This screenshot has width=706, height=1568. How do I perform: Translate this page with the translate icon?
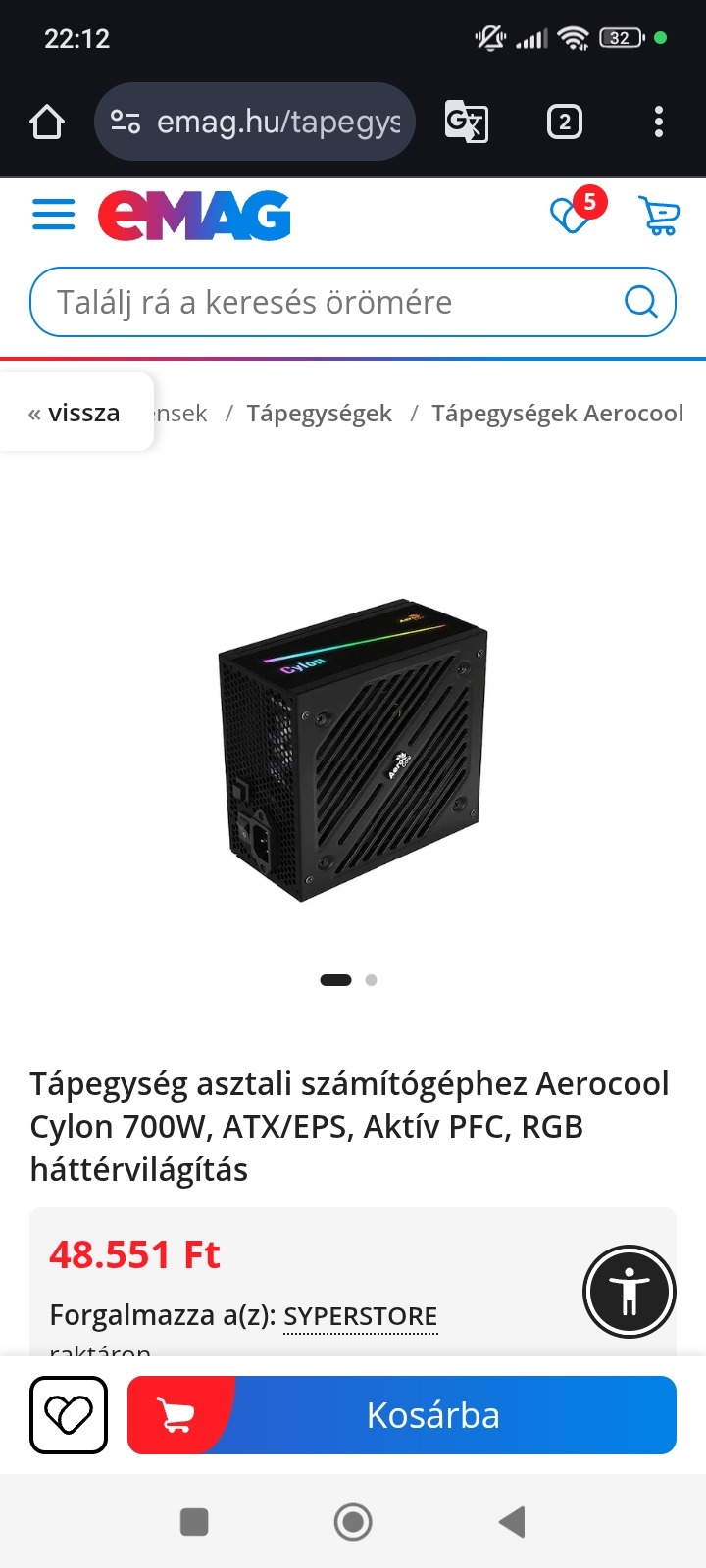click(466, 122)
